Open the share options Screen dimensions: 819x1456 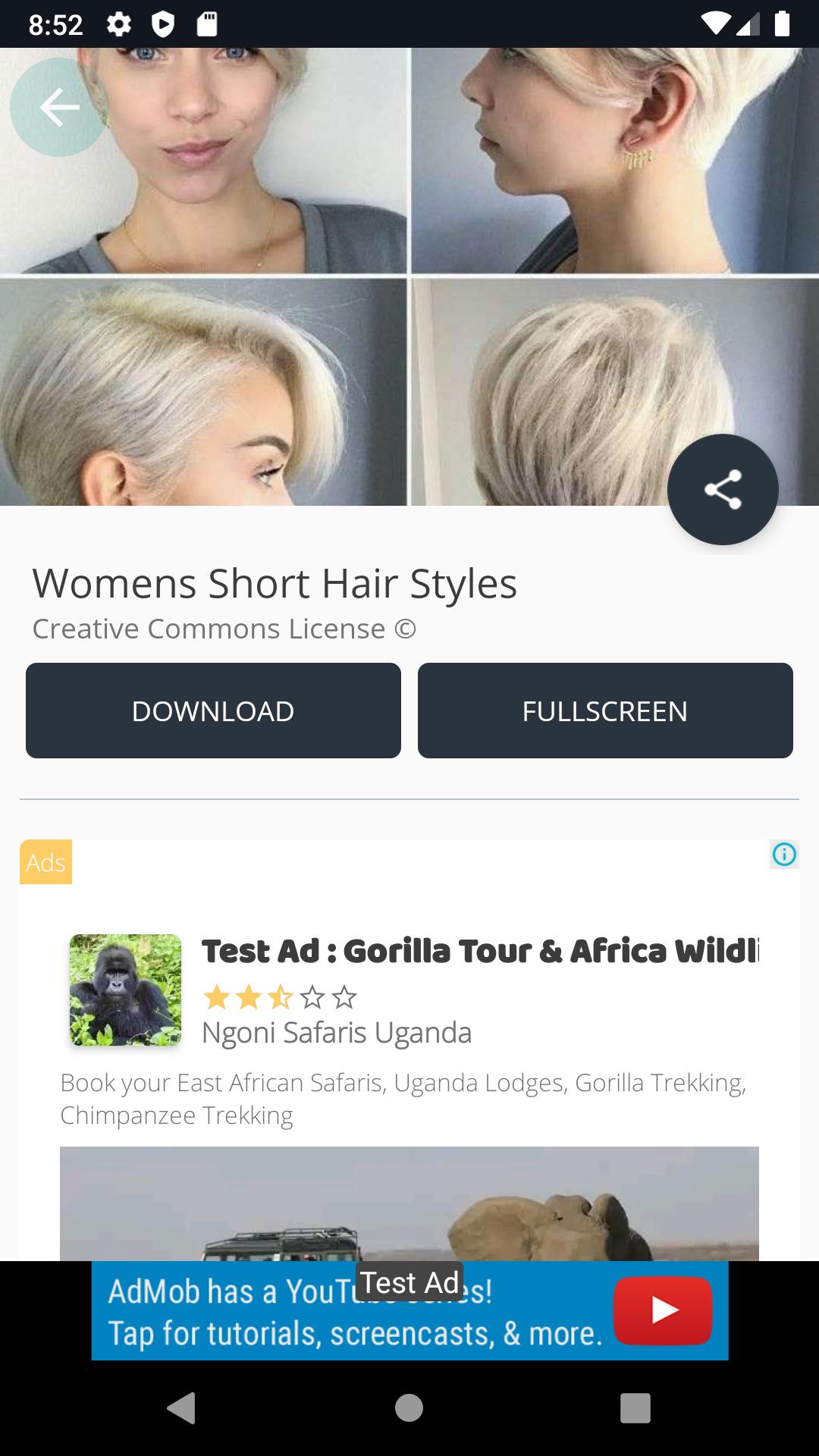click(722, 490)
